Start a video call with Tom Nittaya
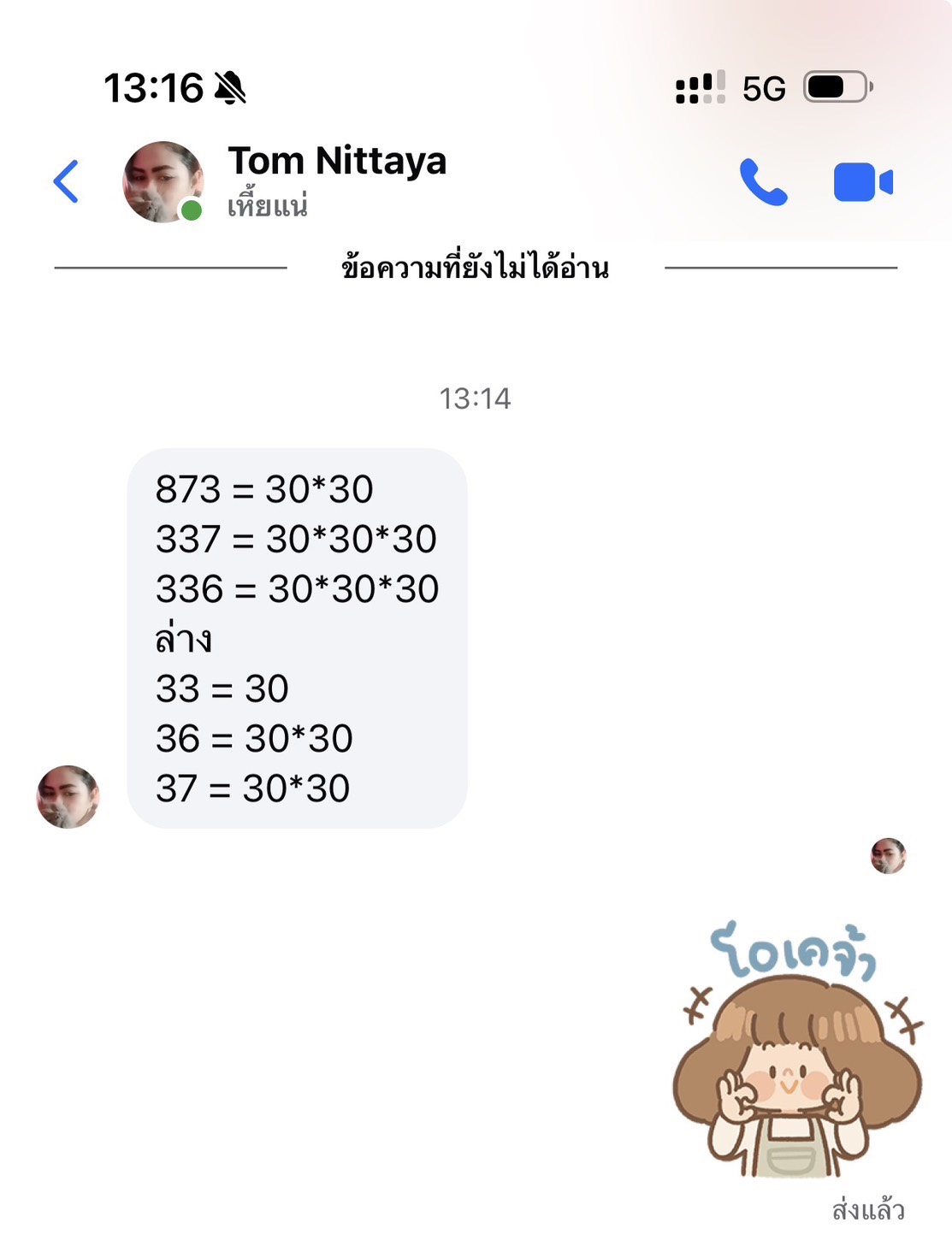 pos(862,182)
